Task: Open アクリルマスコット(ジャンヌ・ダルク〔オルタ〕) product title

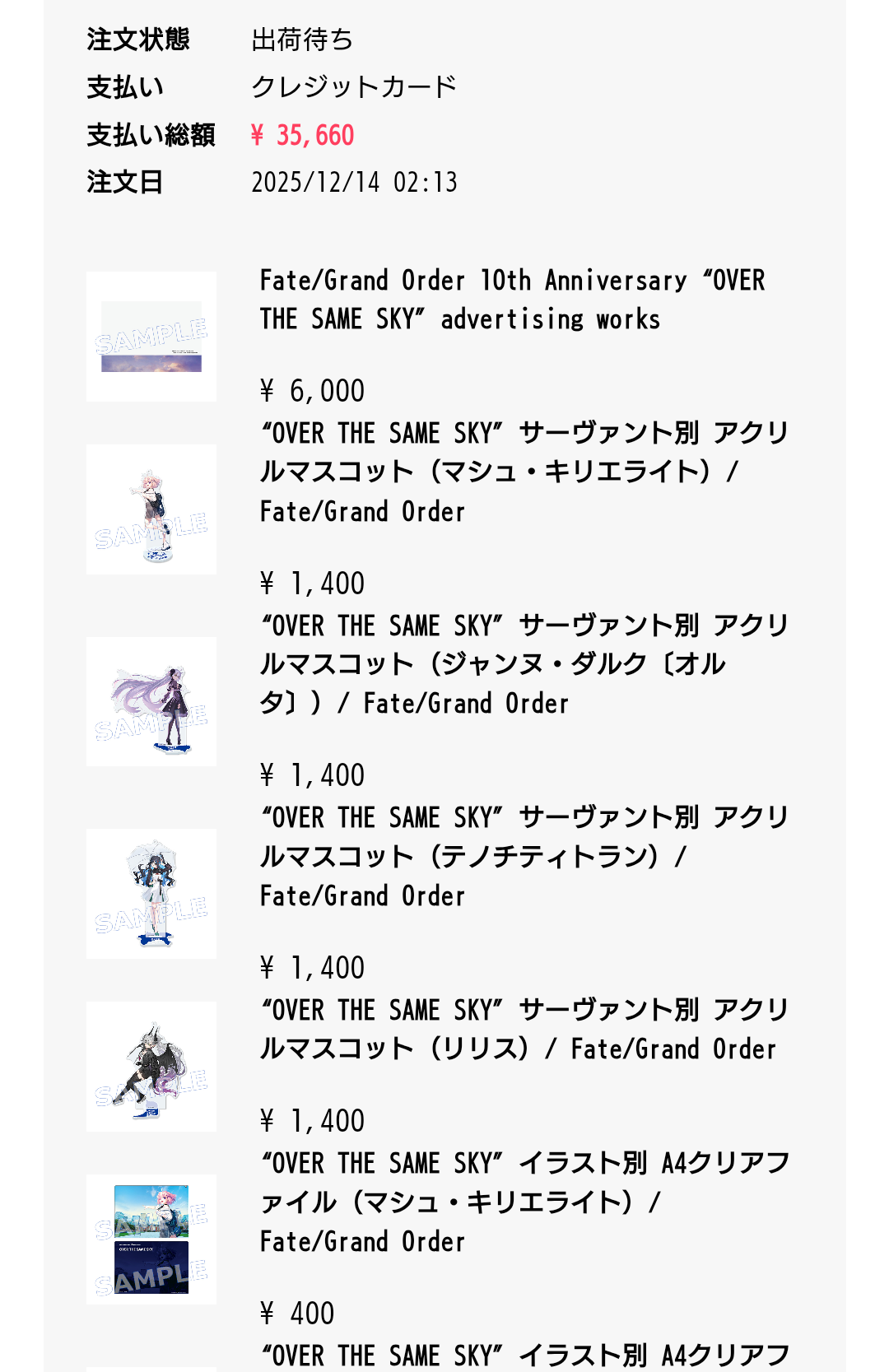Action: [524, 664]
